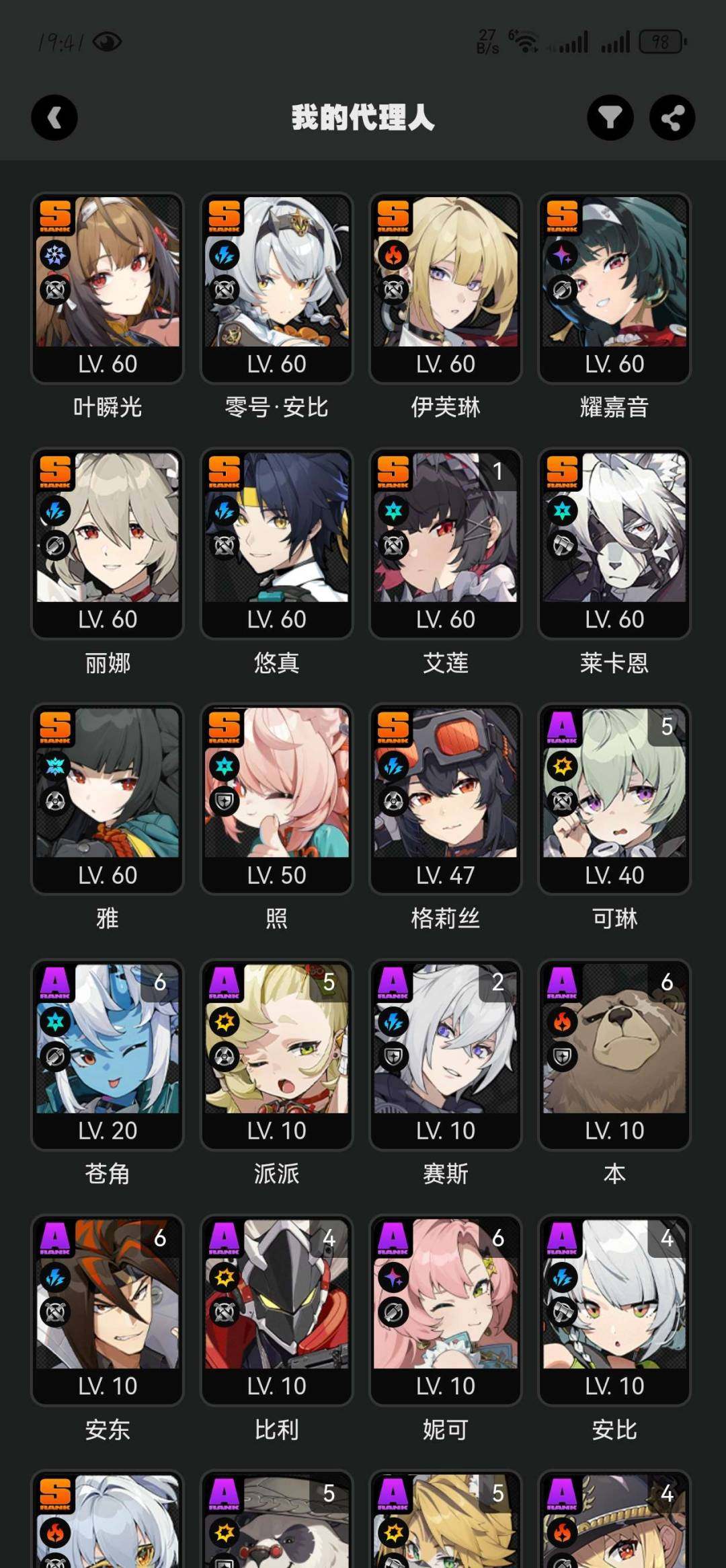
Task: Select the bear agent 本
Action: point(614,1055)
